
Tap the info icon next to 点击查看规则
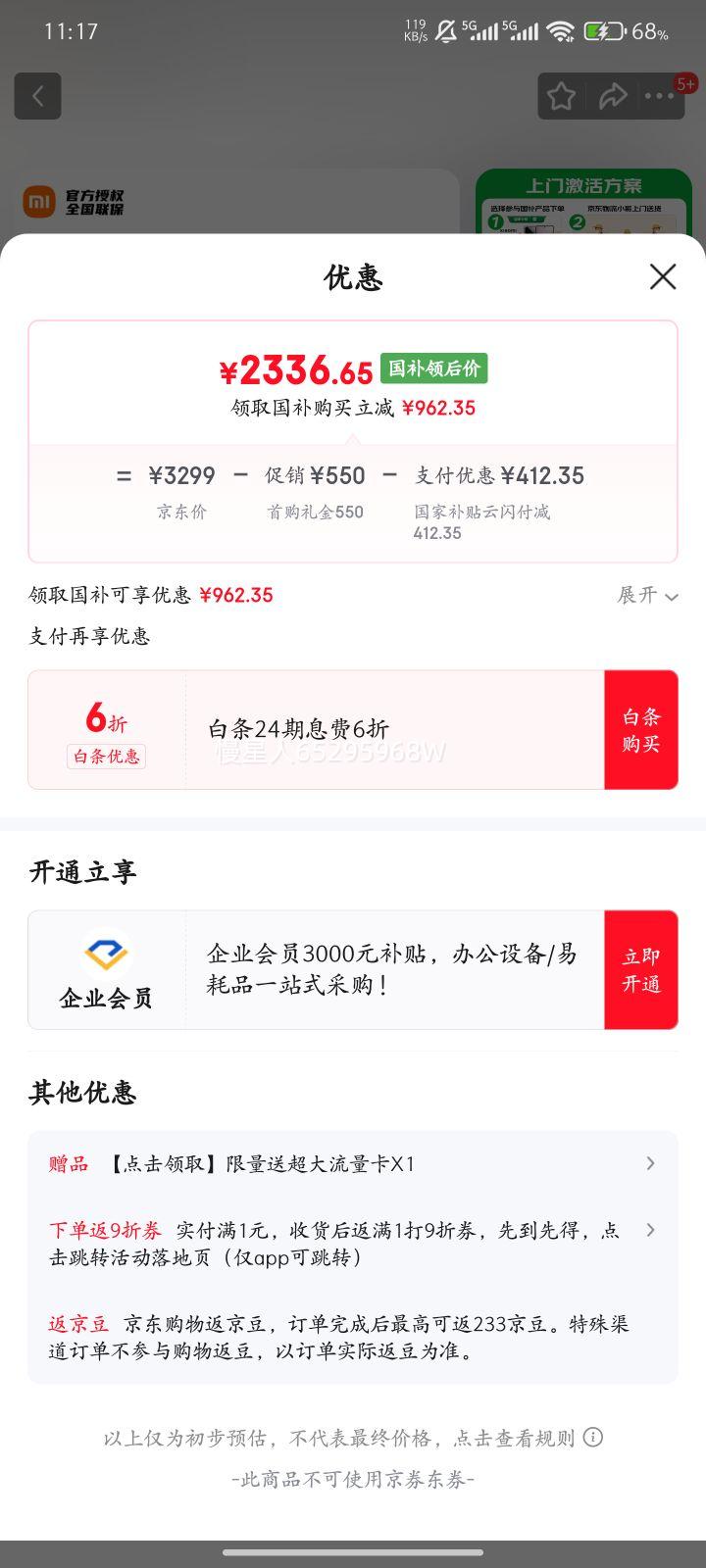(x=592, y=1438)
